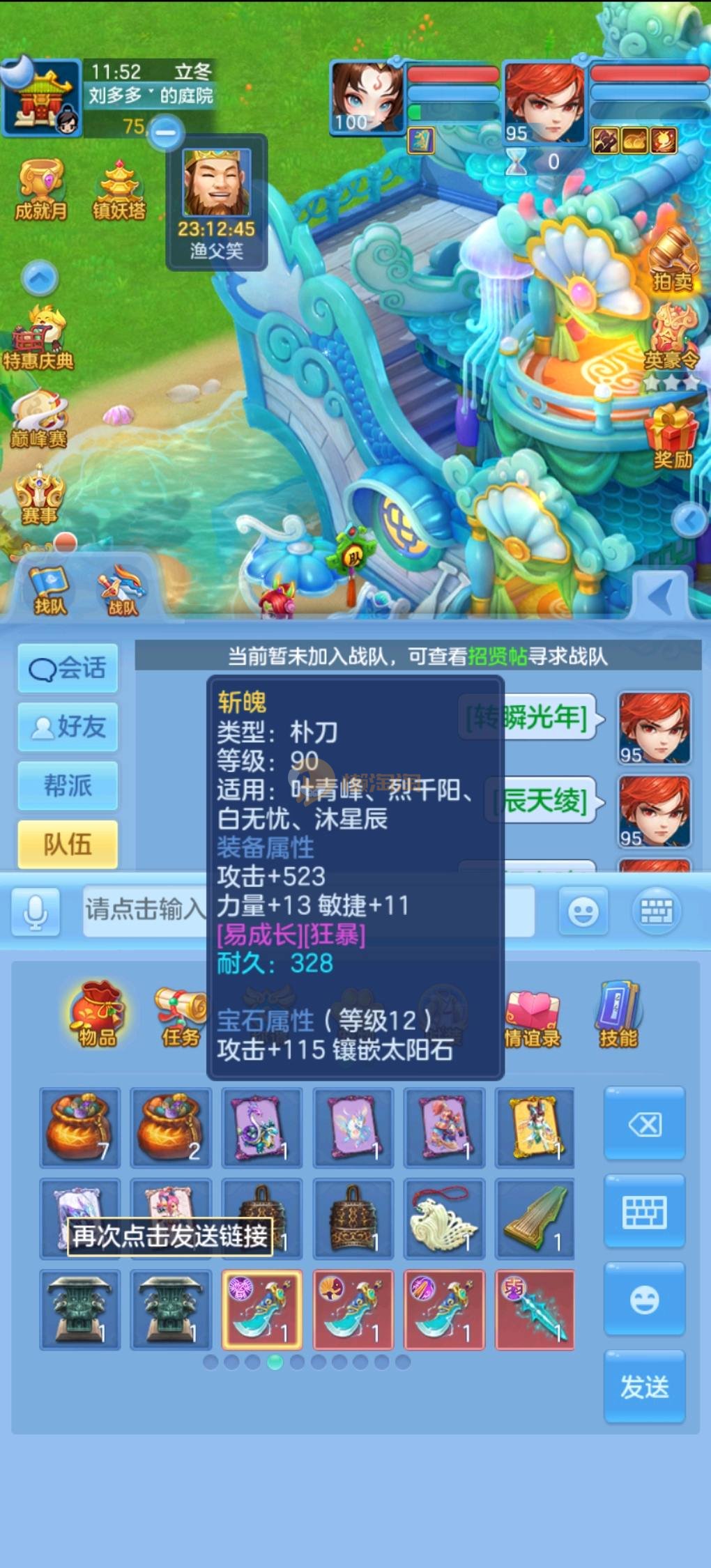Viewport: 711px width, 1568px height.
Task: Open 特惠庆典 special event
Action: tap(39, 339)
